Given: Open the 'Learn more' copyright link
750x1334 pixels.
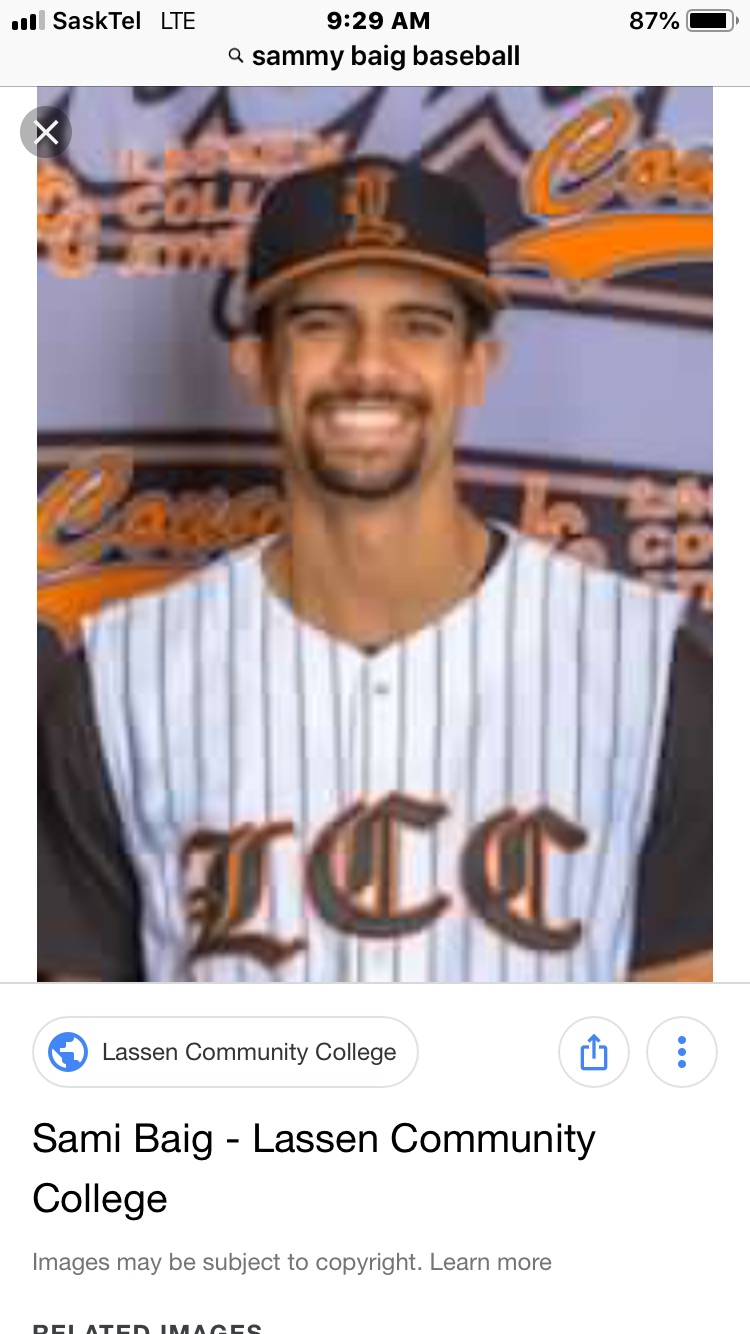Looking at the screenshot, I should click(490, 1262).
